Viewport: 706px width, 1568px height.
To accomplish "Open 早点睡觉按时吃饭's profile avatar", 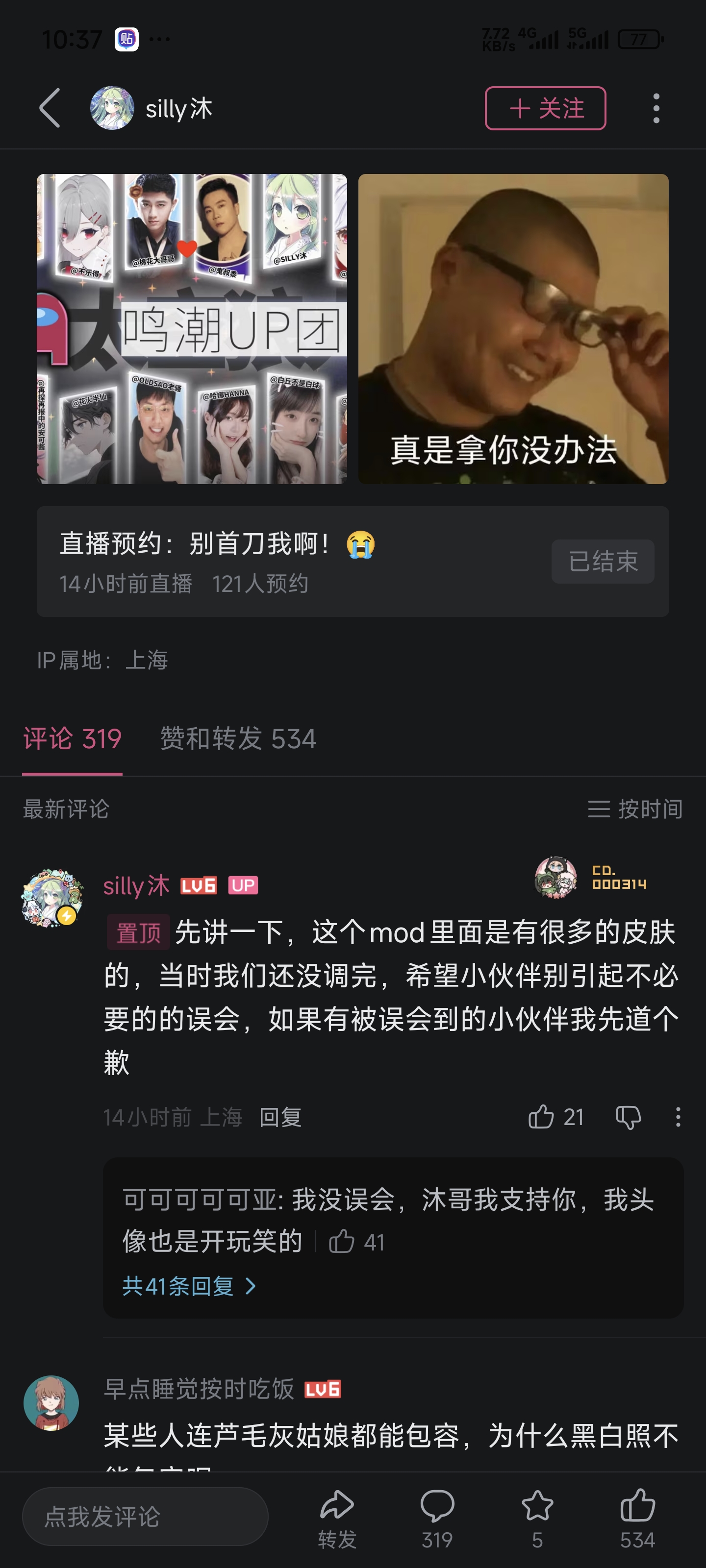I will click(51, 1402).
